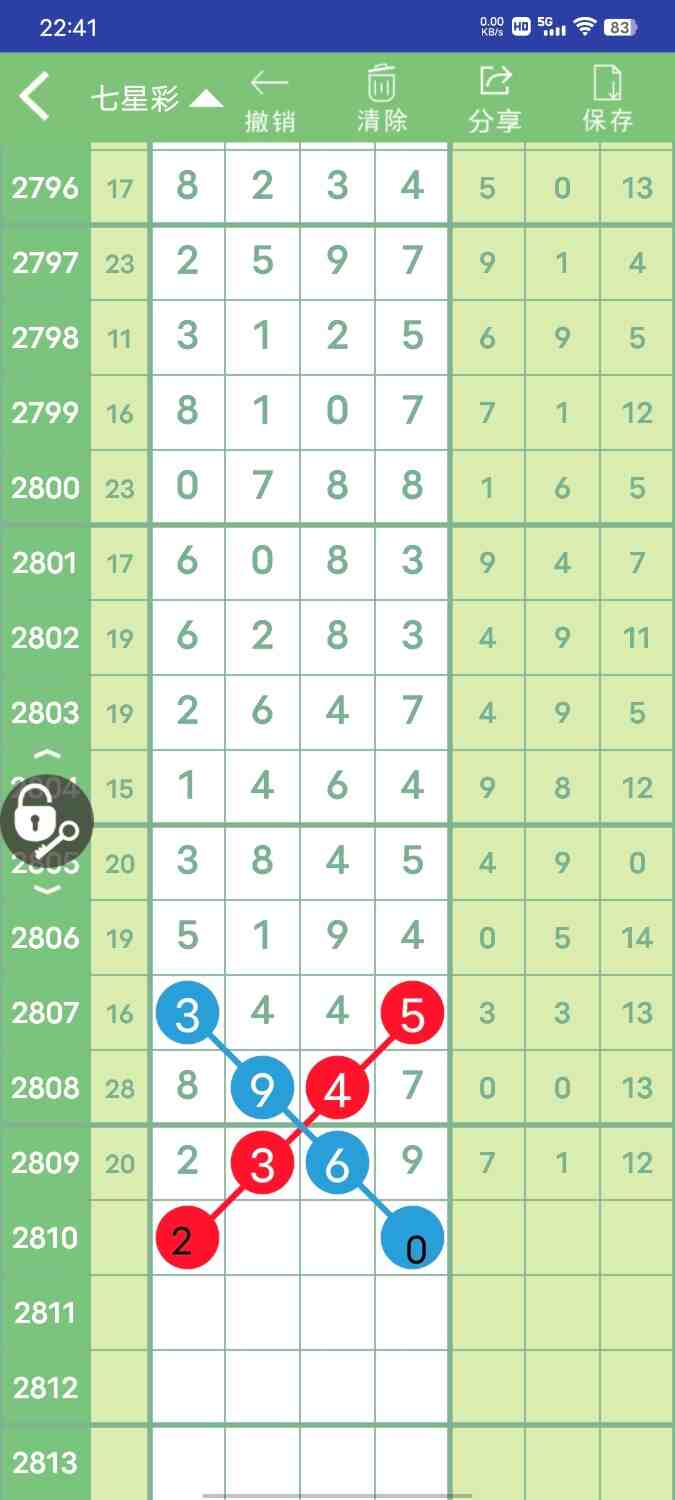This screenshot has width=675, height=1500.
Task: Clear all marks with 清除
Action: (x=382, y=101)
